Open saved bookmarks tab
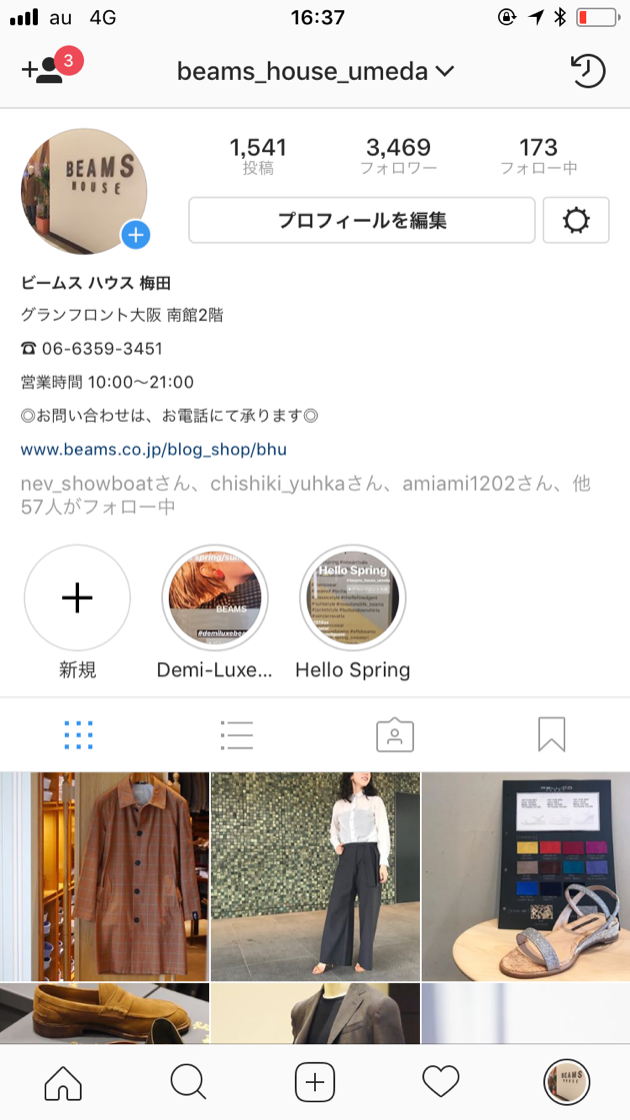This screenshot has height=1120, width=630. 551,735
